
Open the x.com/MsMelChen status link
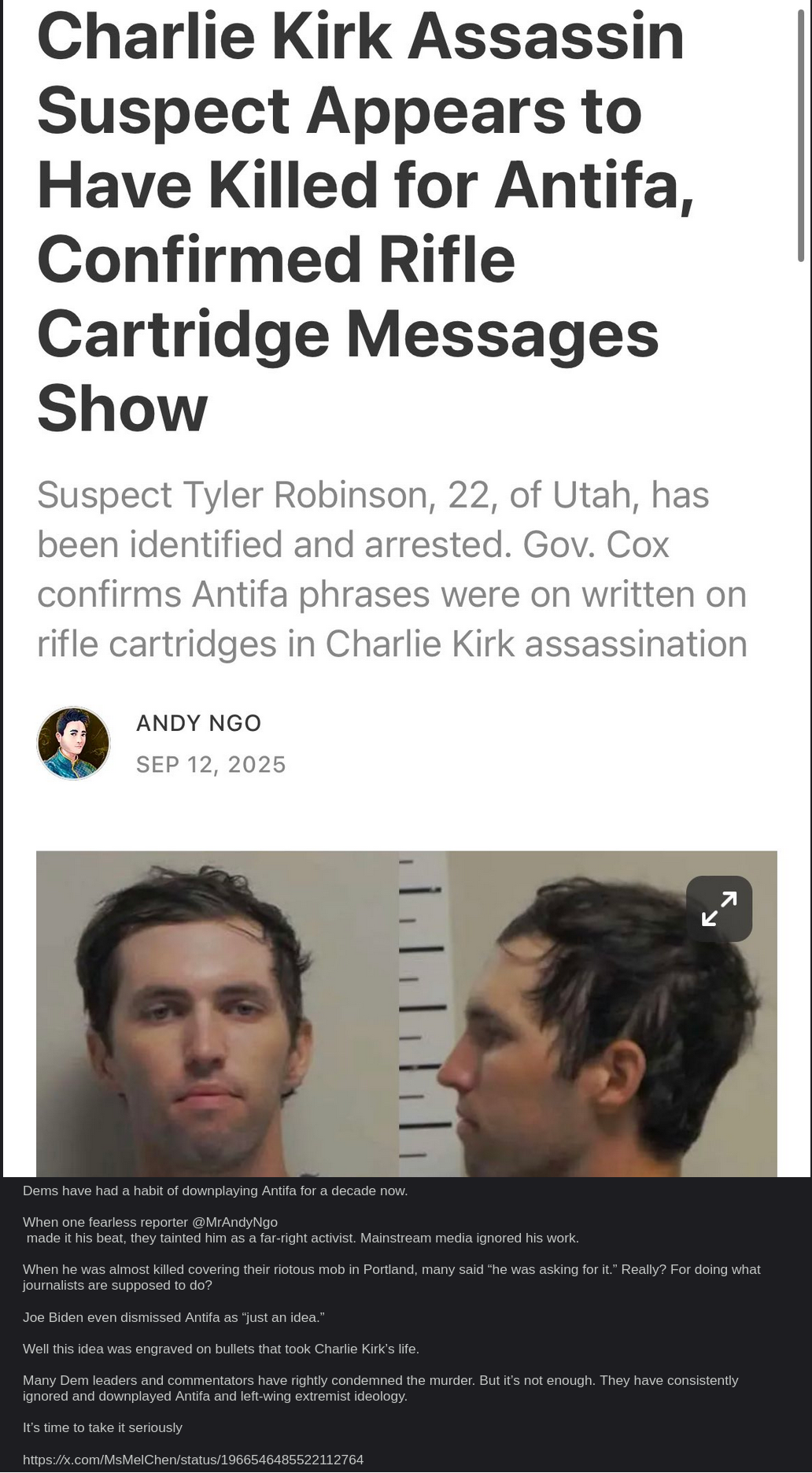pyautogui.click(x=193, y=1459)
